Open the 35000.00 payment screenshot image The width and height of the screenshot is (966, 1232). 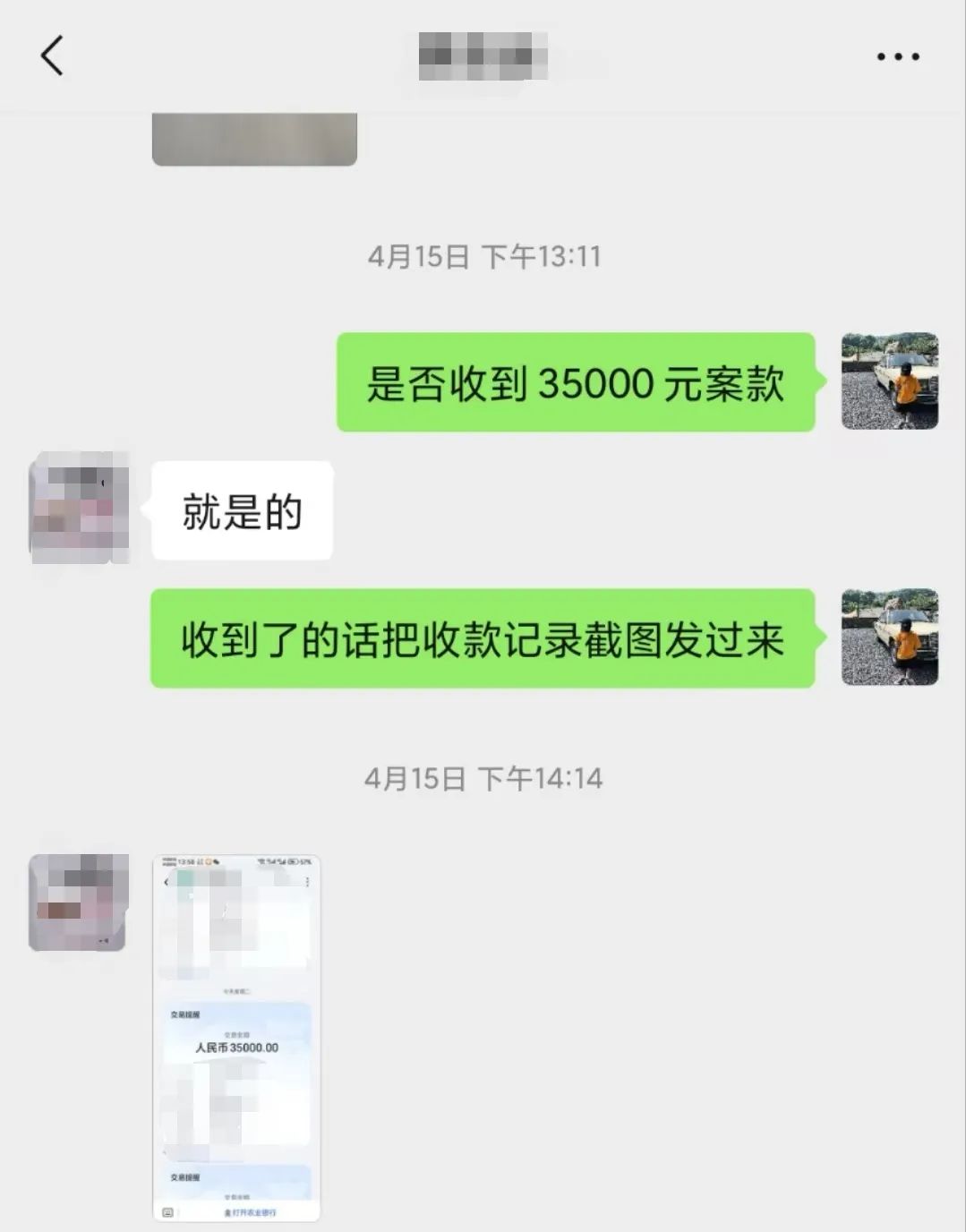(236, 1038)
